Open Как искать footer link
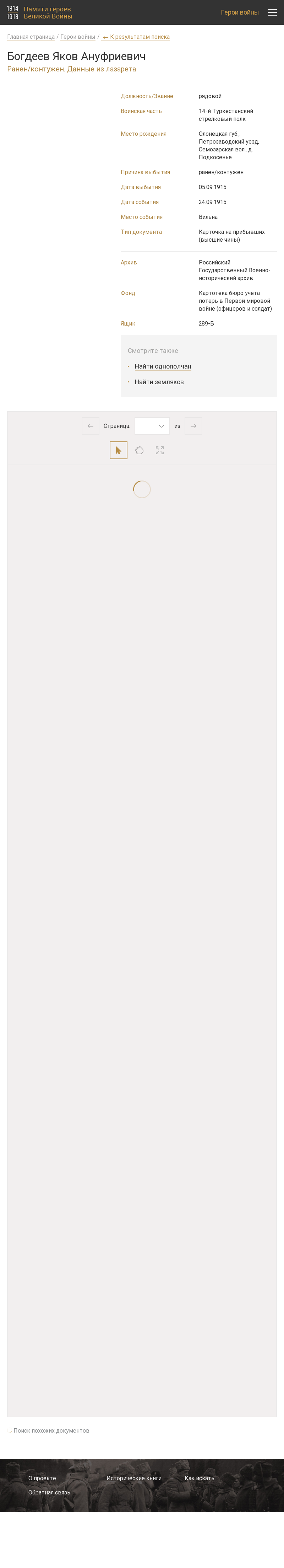 (199, 1478)
